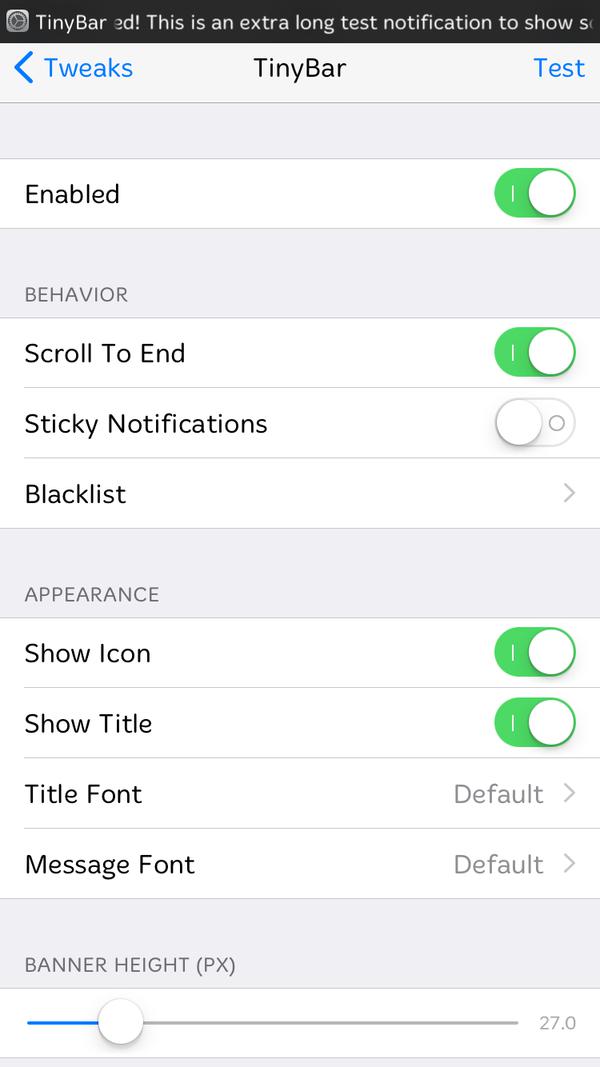Open the Blacklist settings

300,494
